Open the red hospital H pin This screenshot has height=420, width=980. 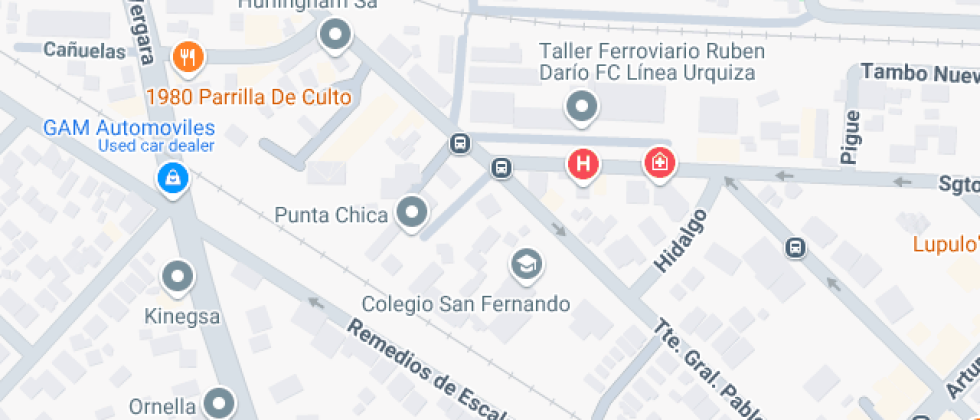(583, 164)
